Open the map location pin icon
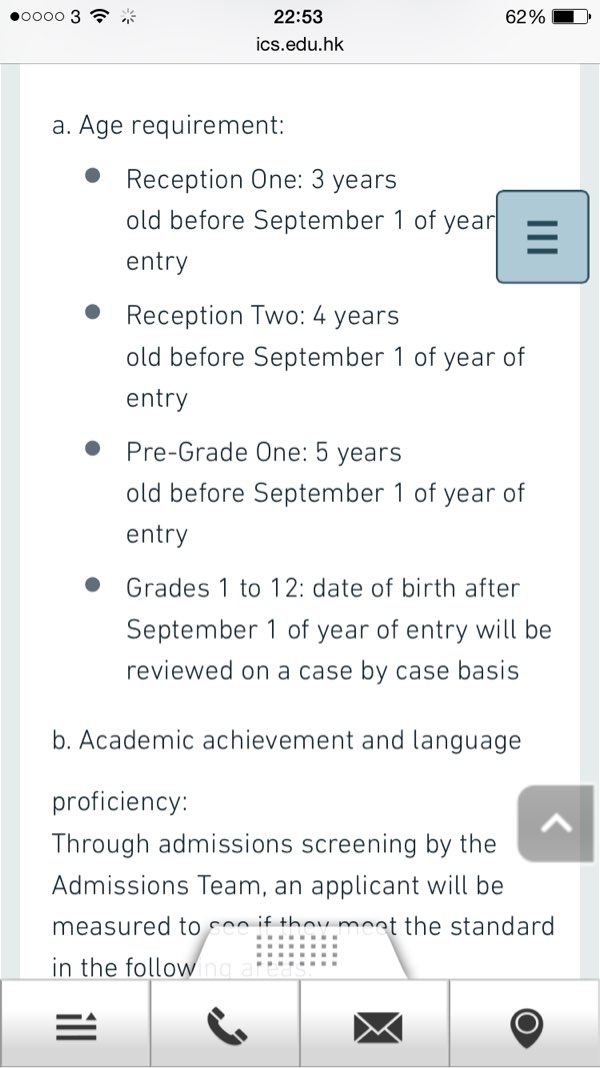The height and width of the screenshot is (1068, 600). click(x=526, y=1026)
